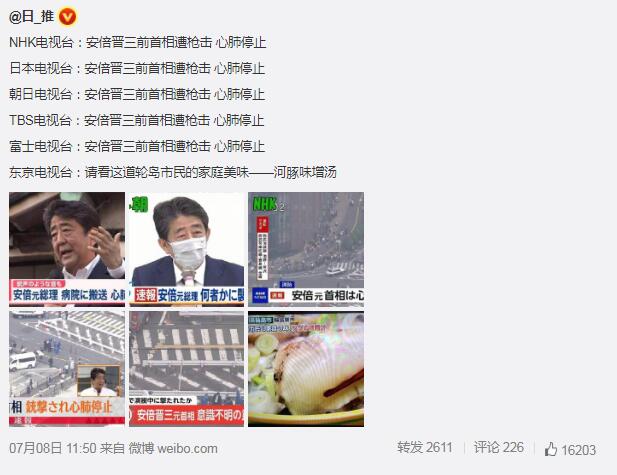Open the 07月08日 11:50 post timestamp
Screen dimensions: 617x475
[51, 449]
